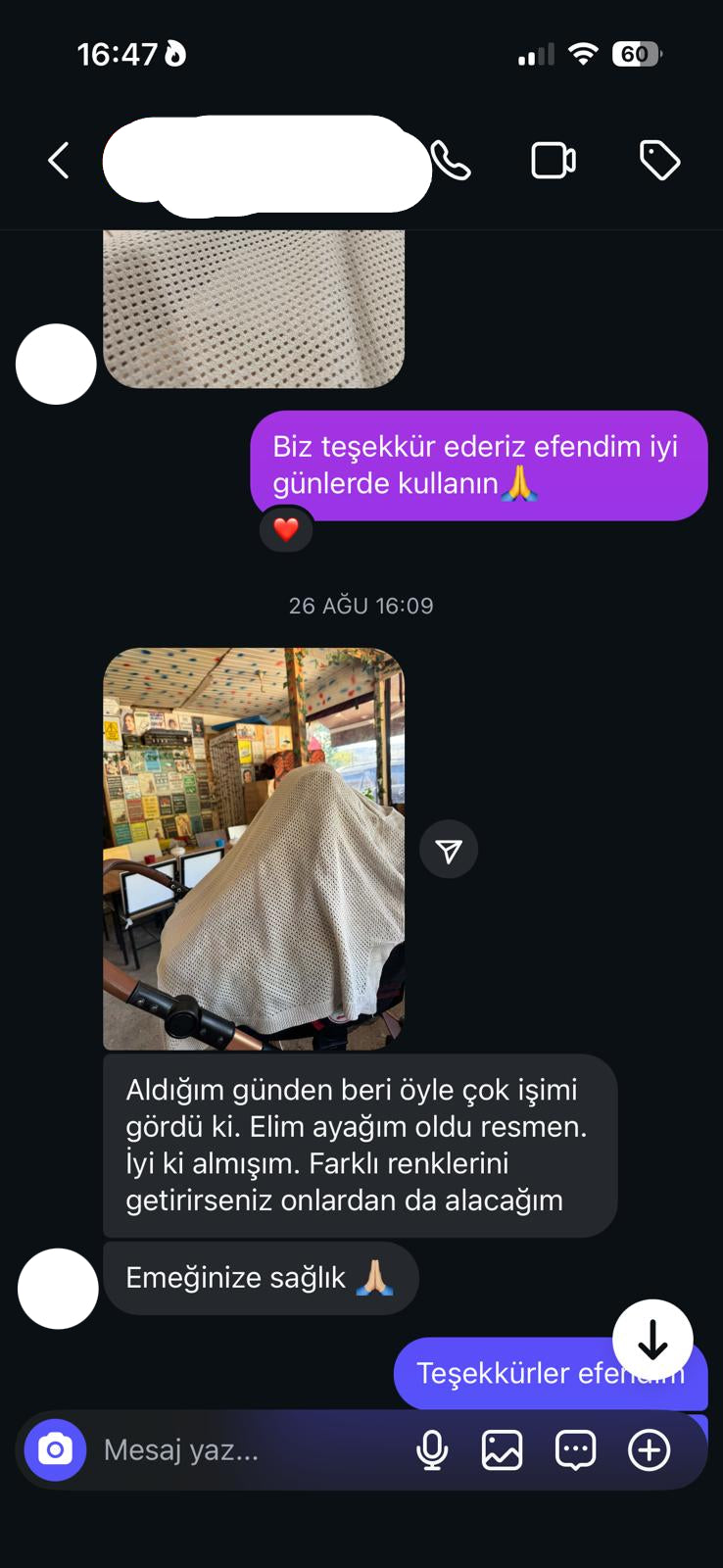Open the sender's profile picture next to 'Emeğinize sağlık'
723x1568 pixels.
click(x=58, y=1289)
